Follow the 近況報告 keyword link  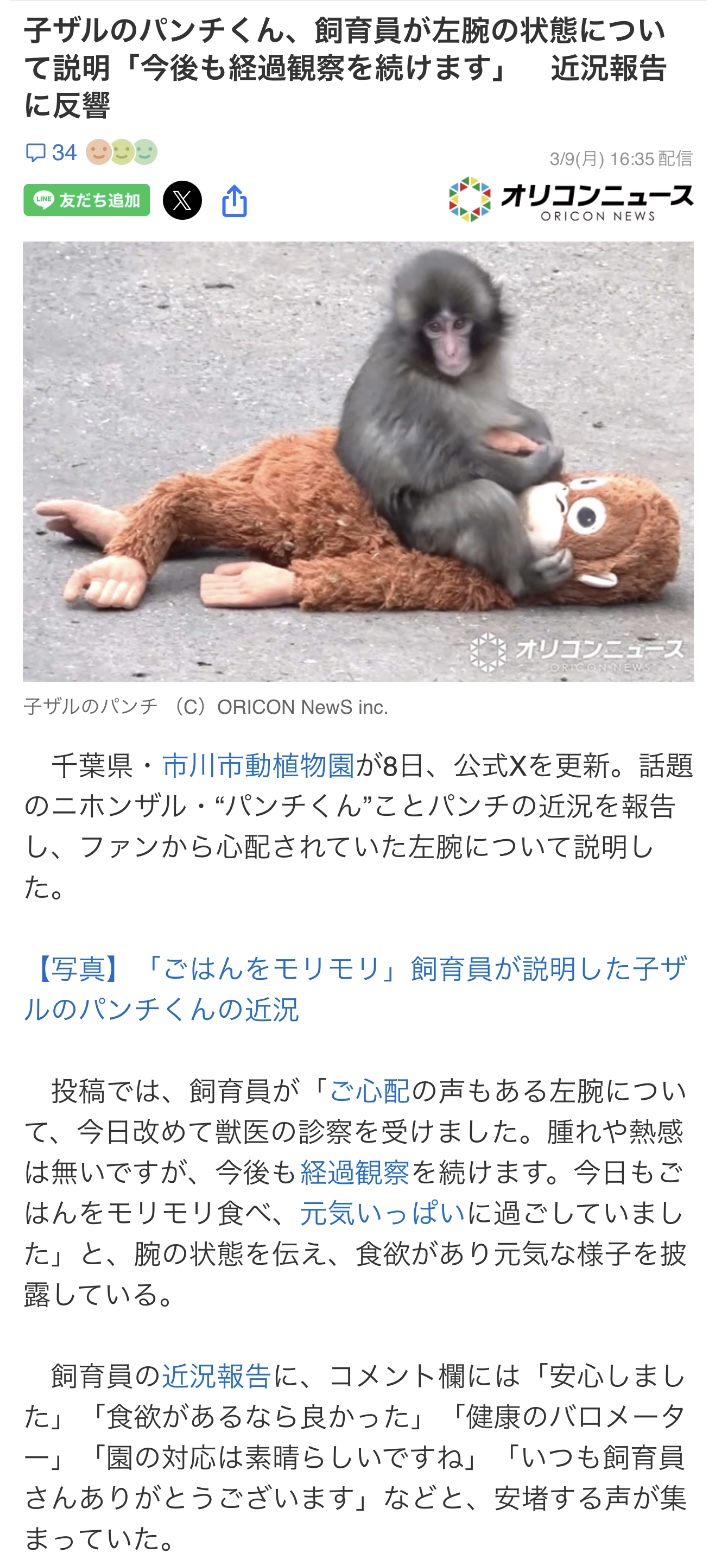click(x=216, y=1376)
